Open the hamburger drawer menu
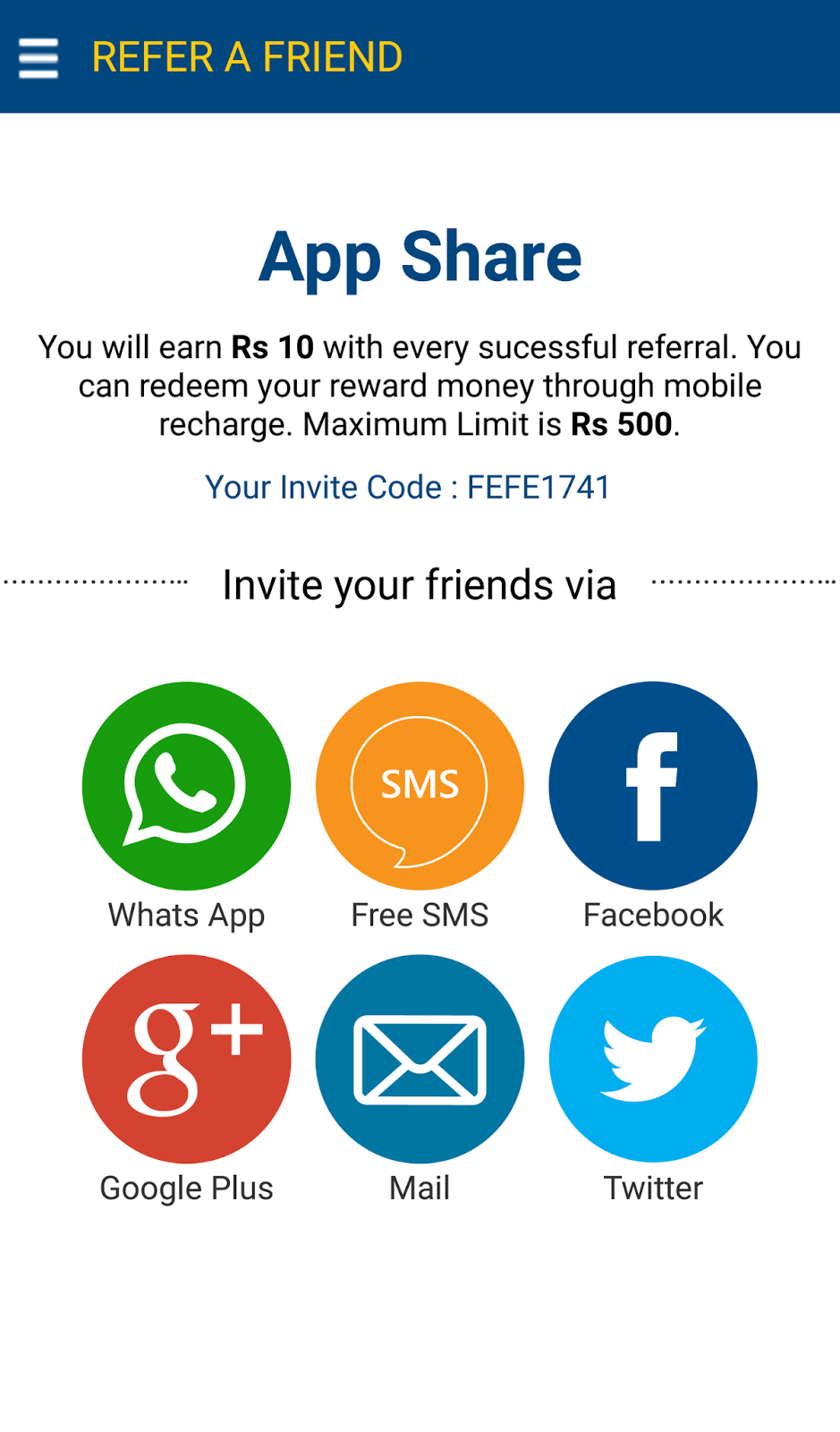Viewport: 840px width, 1432px height. click(x=38, y=58)
